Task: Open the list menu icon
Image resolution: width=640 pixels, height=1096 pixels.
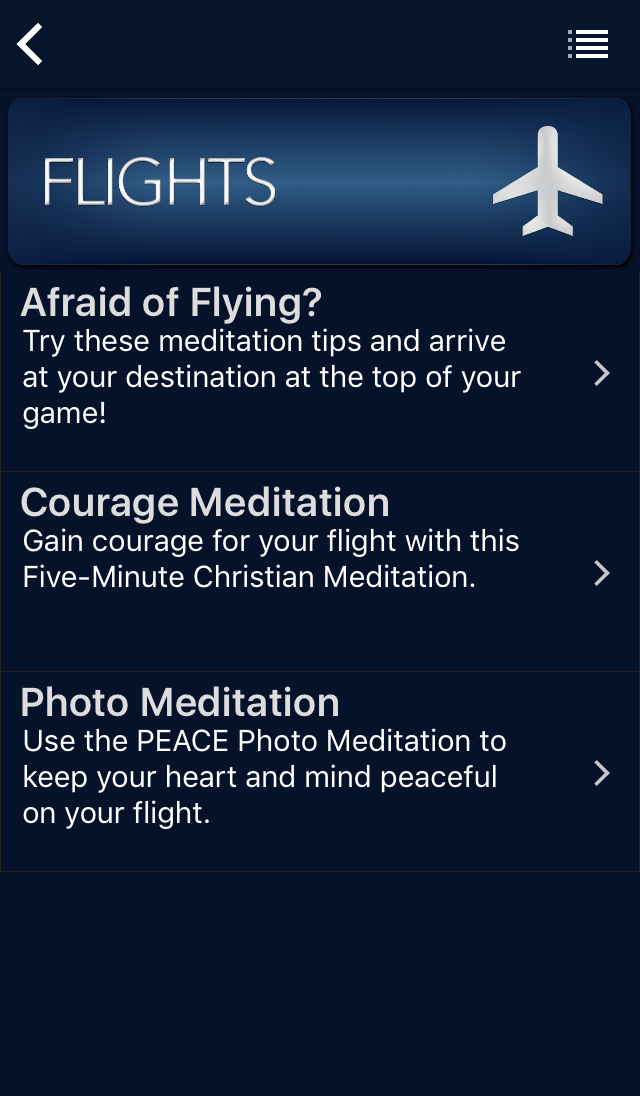Action: [588, 44]
